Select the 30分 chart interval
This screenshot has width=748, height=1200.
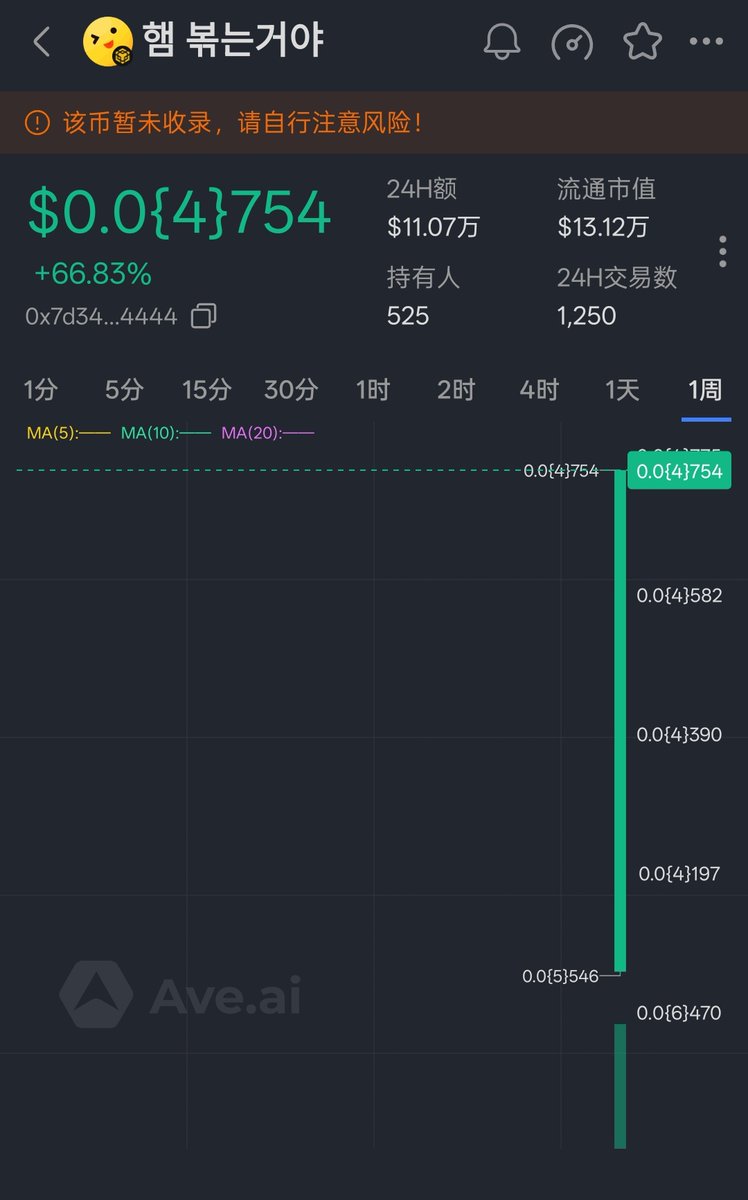(291, 390)
